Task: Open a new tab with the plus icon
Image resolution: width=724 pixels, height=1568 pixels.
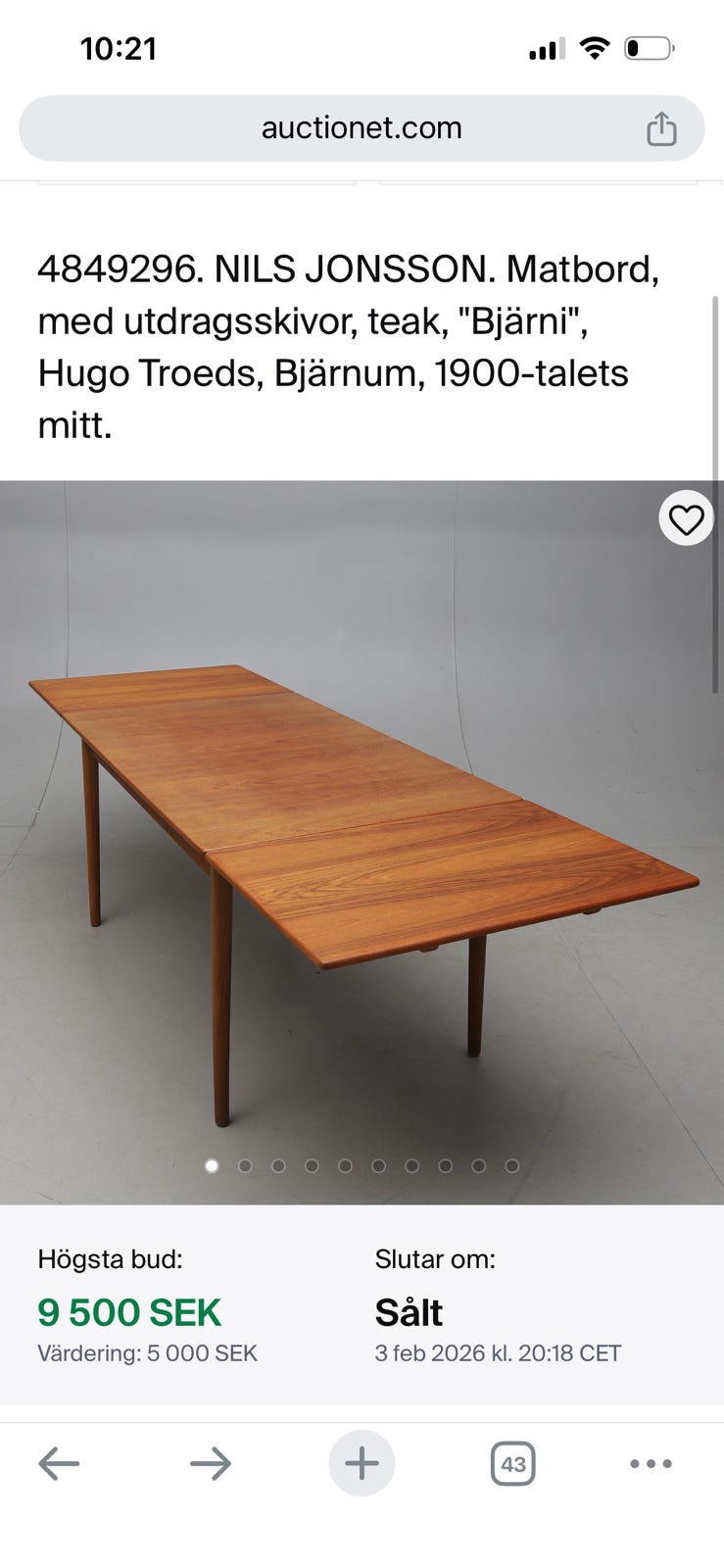Action: (x=362, y=1463)
